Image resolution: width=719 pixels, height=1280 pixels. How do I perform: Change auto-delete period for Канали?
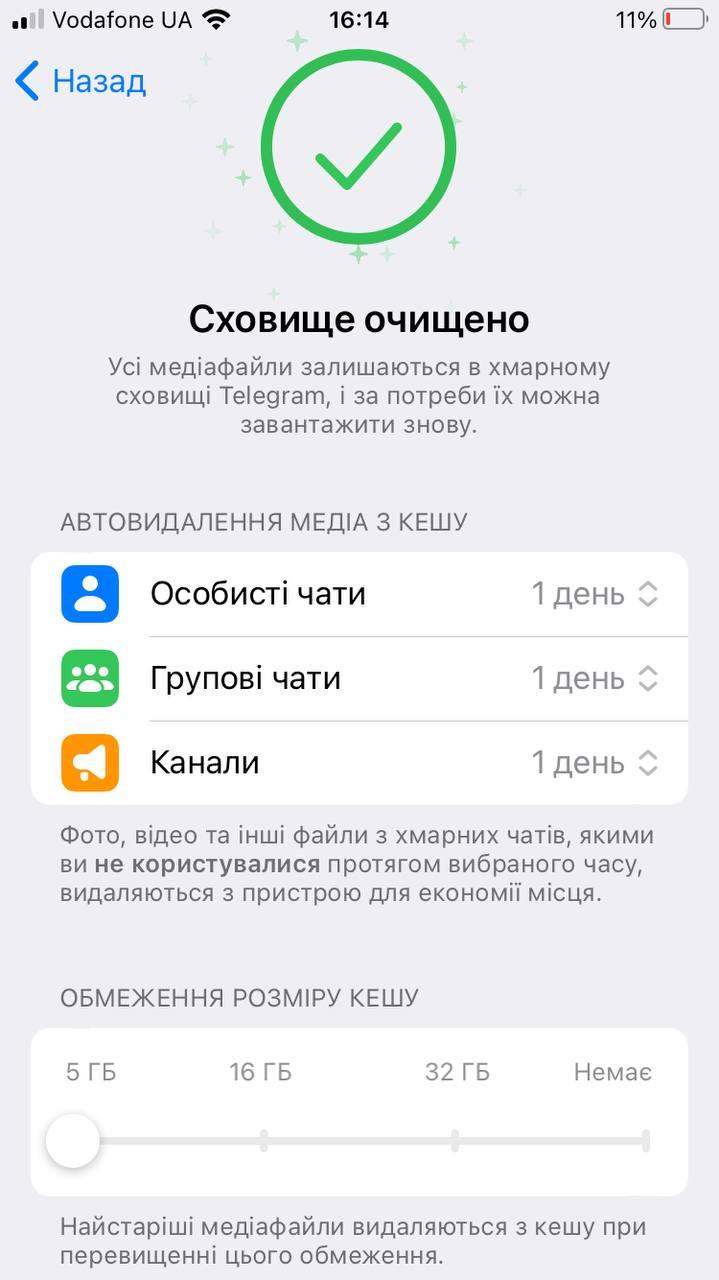click(594, 763)
